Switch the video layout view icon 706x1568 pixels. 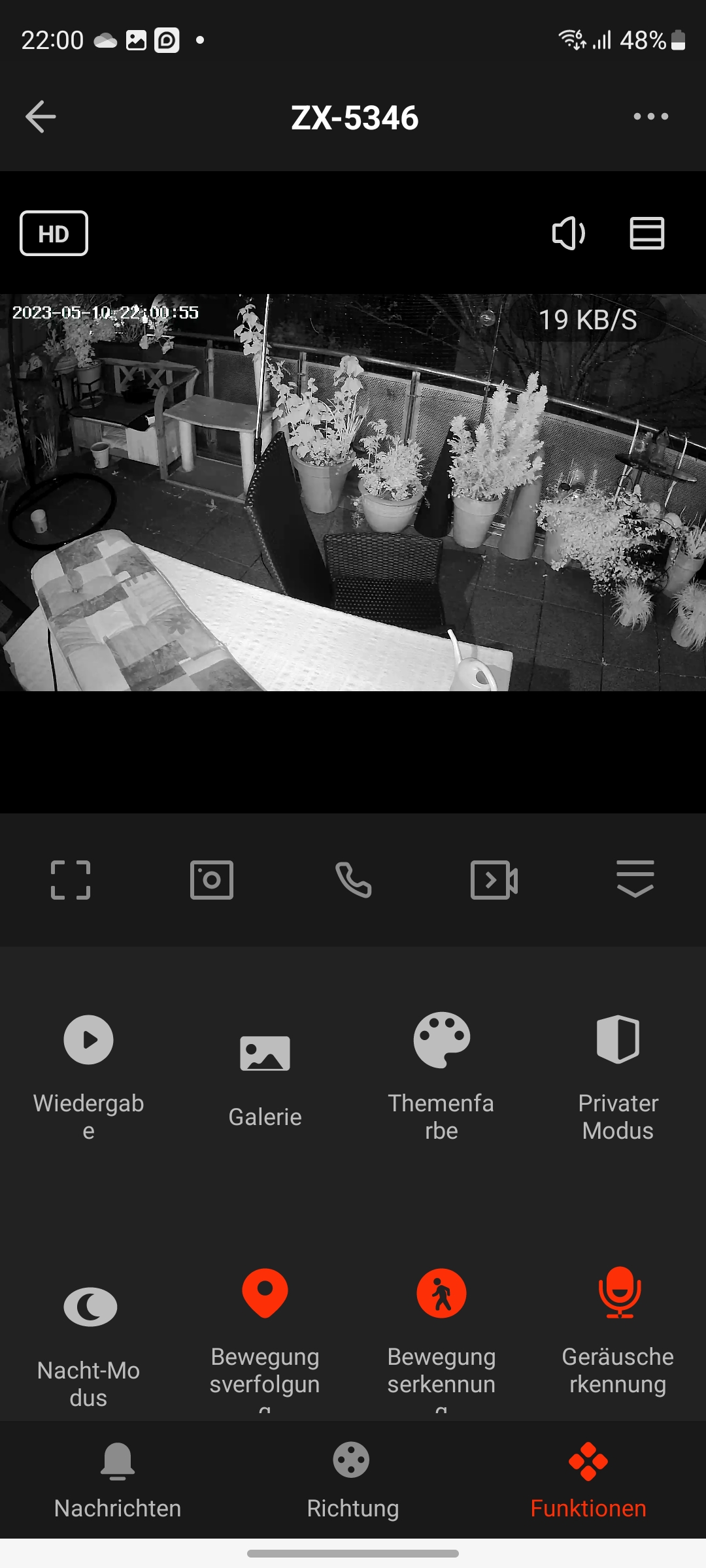tap(647, 233)
